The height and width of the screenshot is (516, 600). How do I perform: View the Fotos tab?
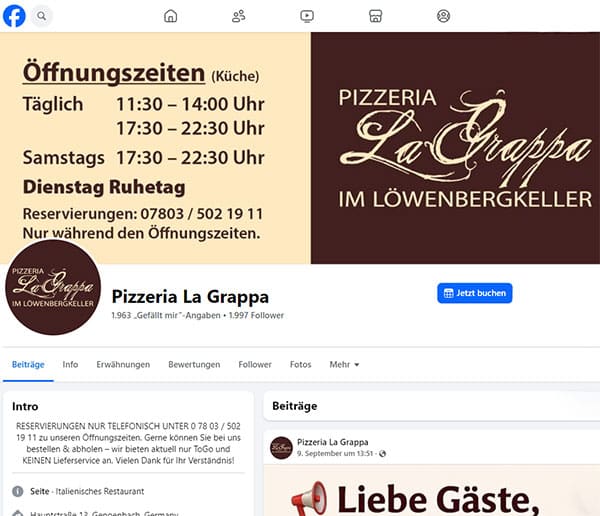coord(300,365)
